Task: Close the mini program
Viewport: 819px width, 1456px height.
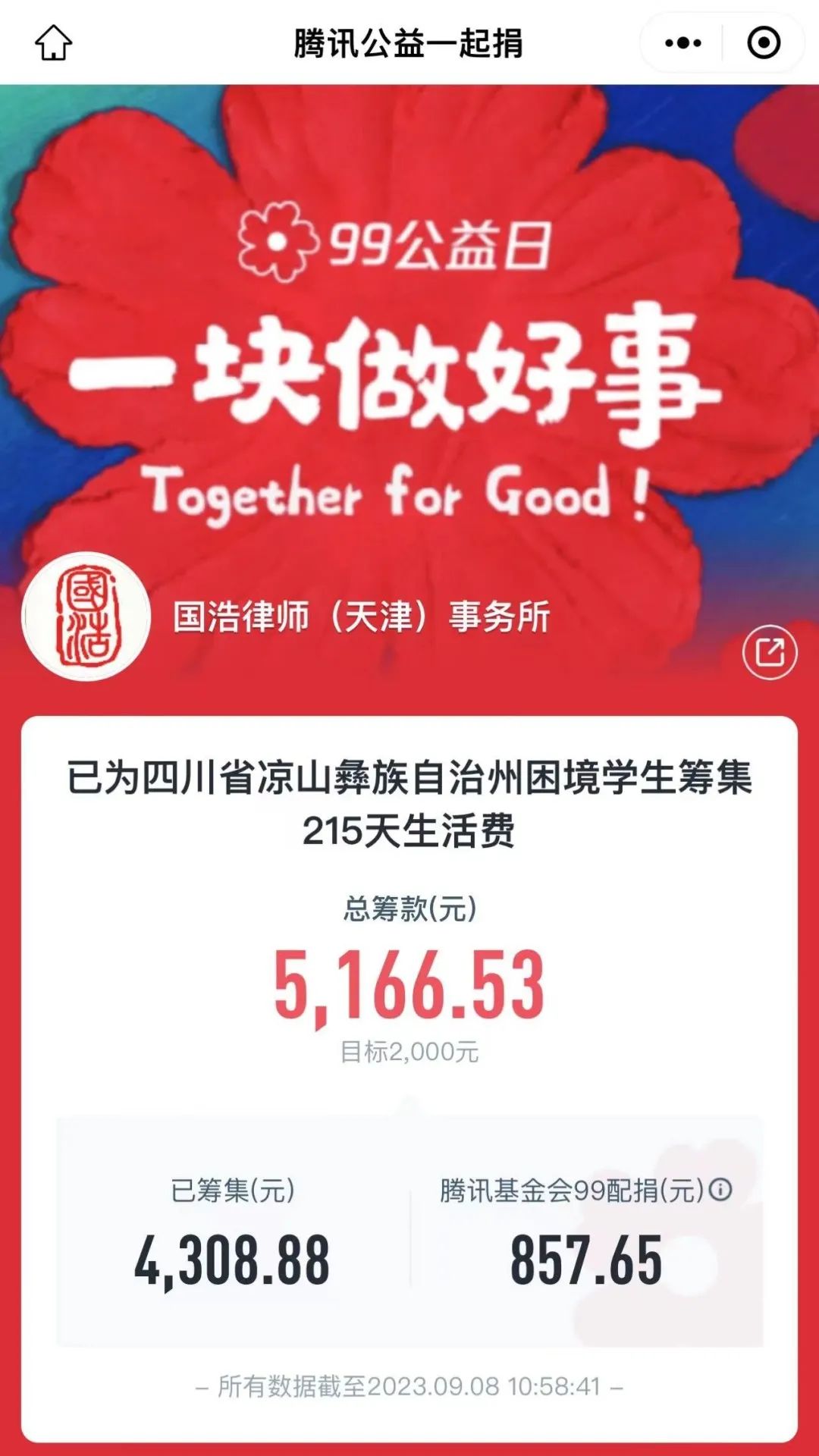Action: [x=763, y=43]
